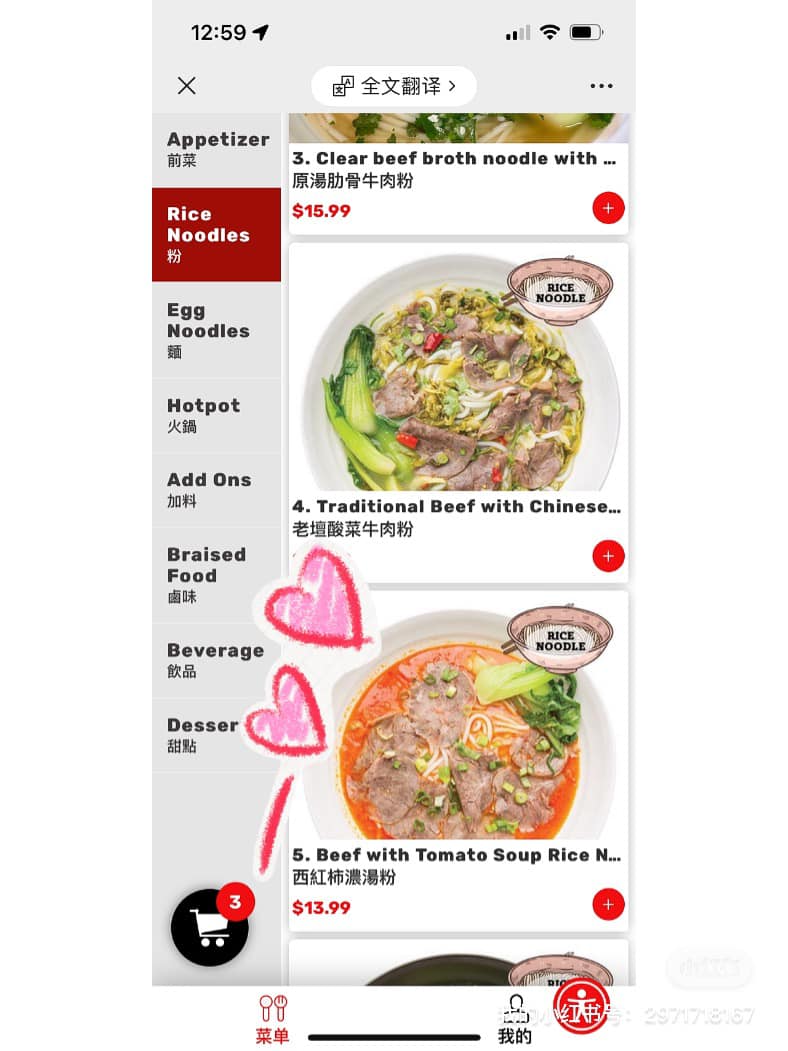The height and width of the screenshot is (1051, 788).
Task: Add Traditional Beef with Chinese sauerkraut noodle
Action: [x=608, y=556]
